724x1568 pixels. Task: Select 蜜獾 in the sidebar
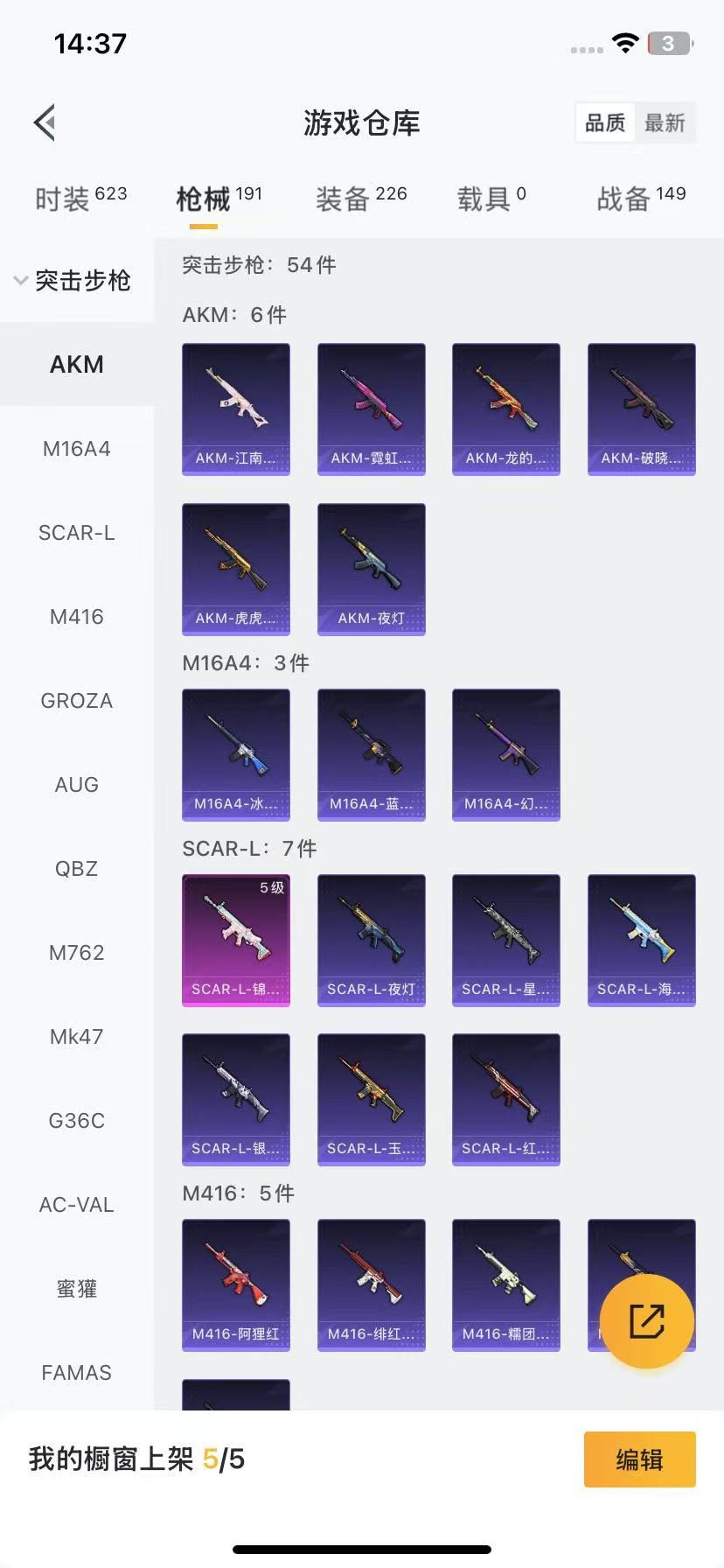76,1289
